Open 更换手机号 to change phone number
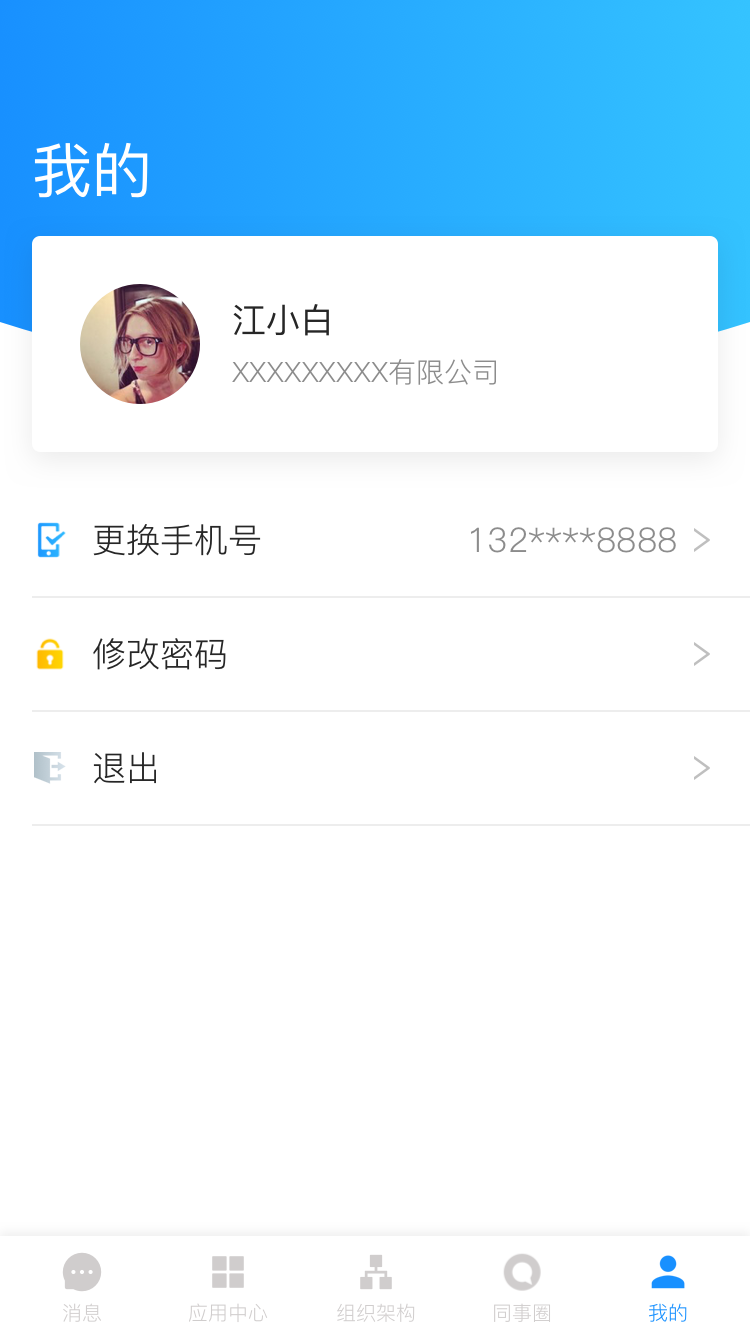 (x=374, y=540)
